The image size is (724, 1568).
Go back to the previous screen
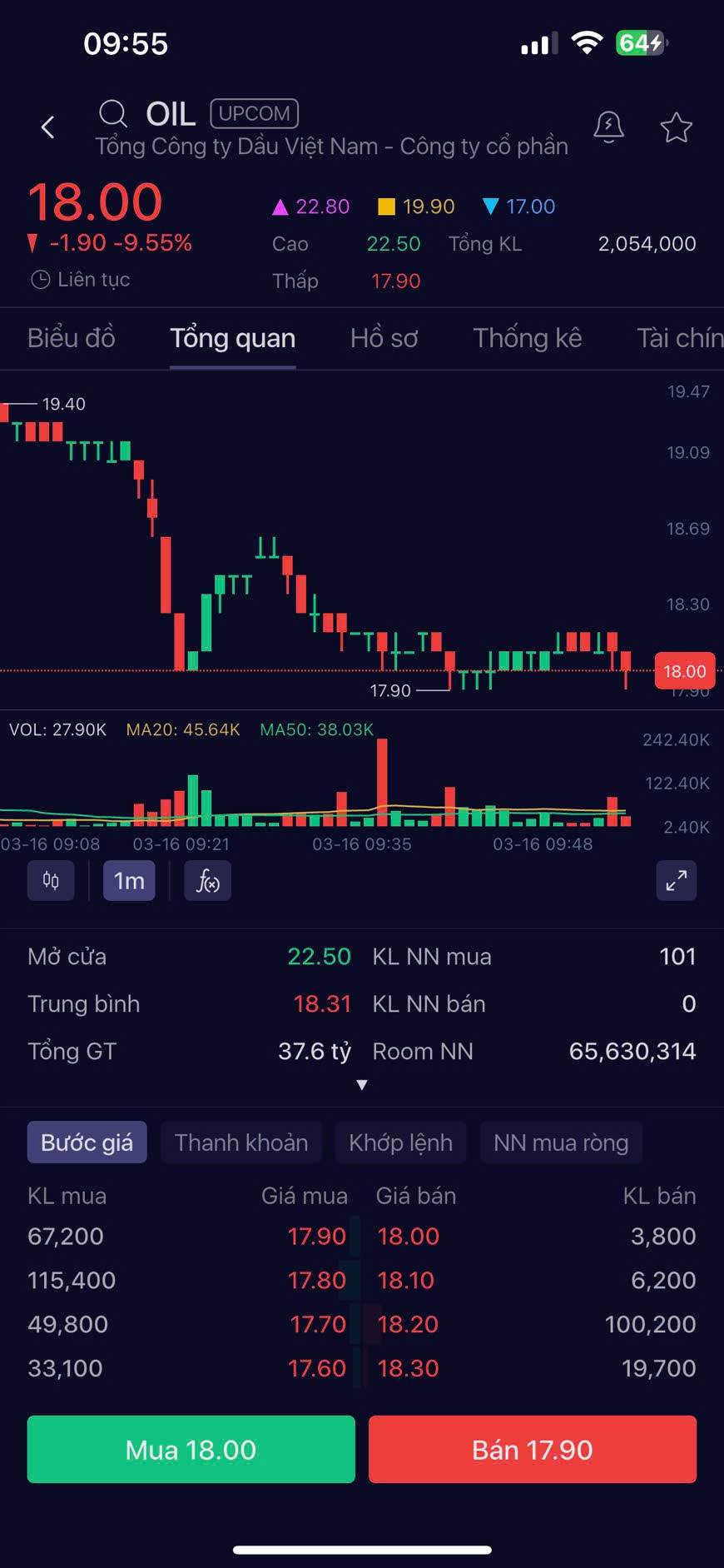(x=48, y=127)
